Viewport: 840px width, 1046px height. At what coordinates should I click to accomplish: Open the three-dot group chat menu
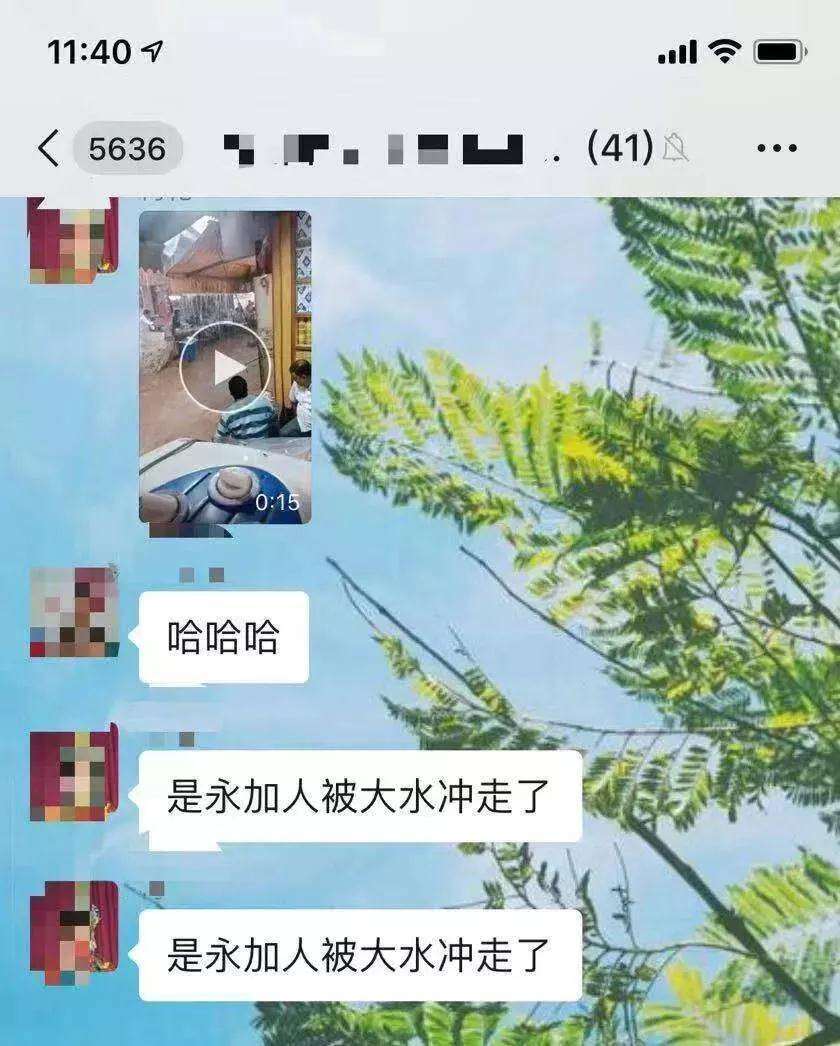[x=776, y=149]
